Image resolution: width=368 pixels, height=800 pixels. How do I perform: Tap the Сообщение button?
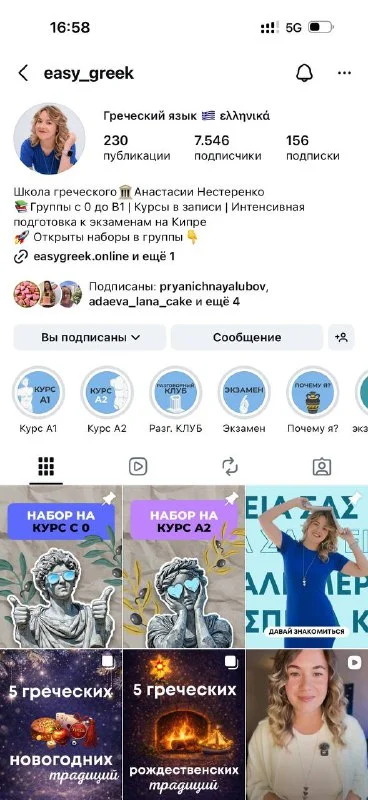tap(247, 337)
